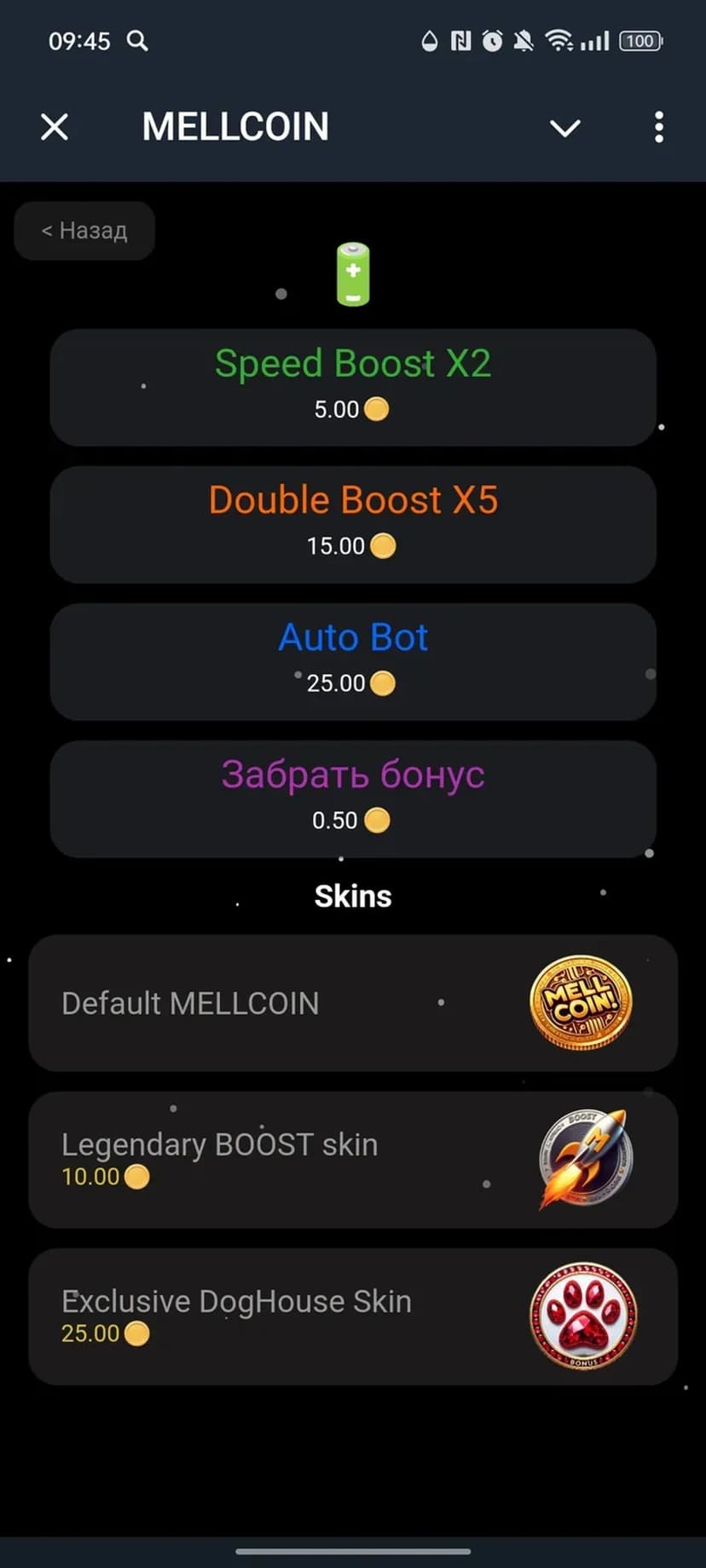Close the MELLCOIN mini app
The width and height of the screenshot is (706, 1568).
[x=55, y=127]
